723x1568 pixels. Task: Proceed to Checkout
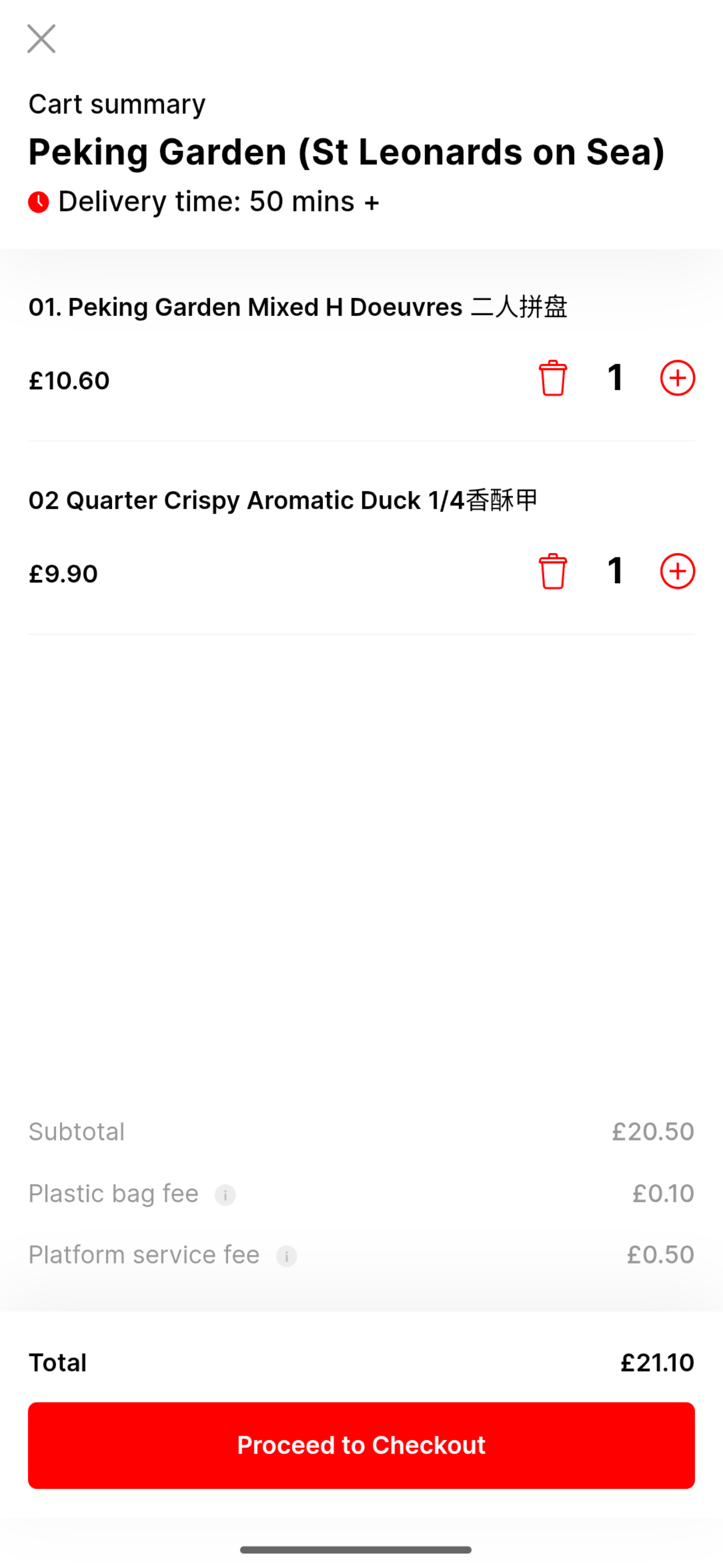coord(361,1445)
